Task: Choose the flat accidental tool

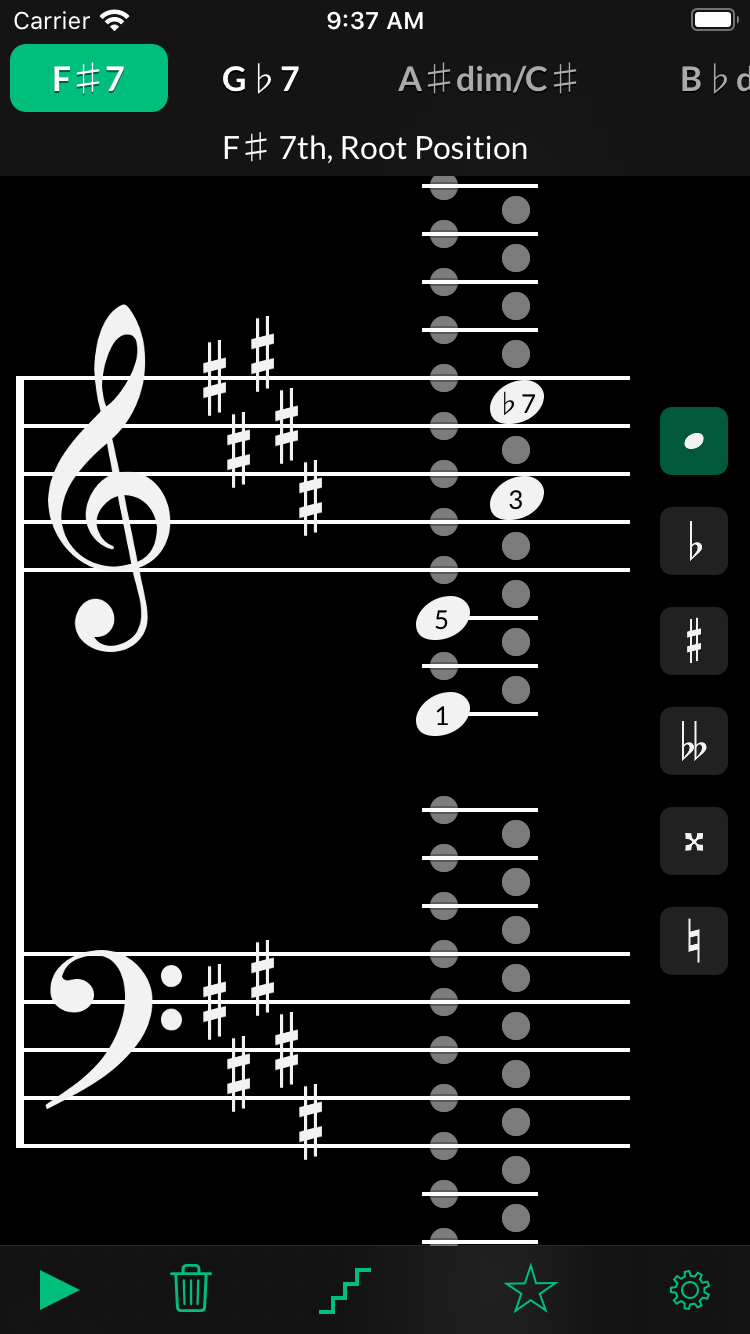Action: click(x=694, y=541)
